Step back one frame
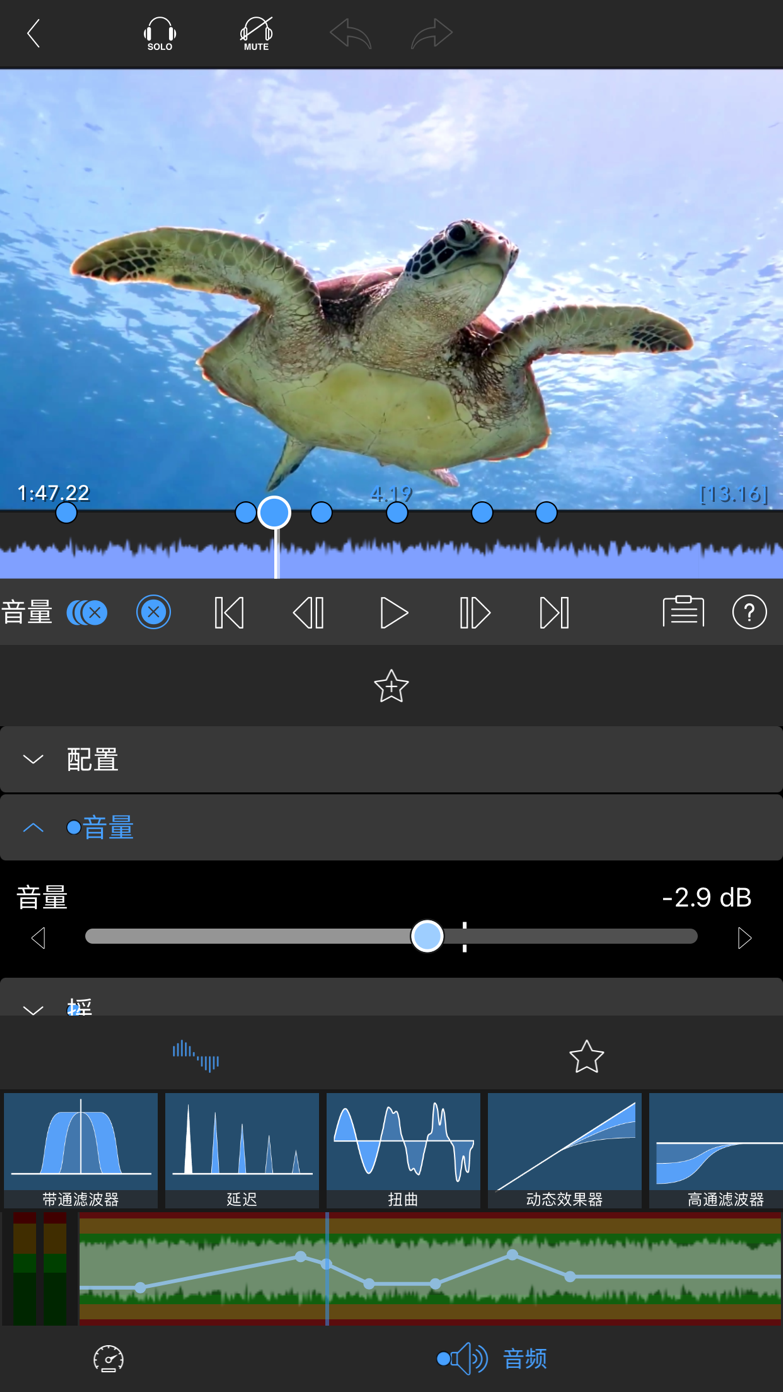The height and width of the screenshot is (1392, 783). [309, 613]
